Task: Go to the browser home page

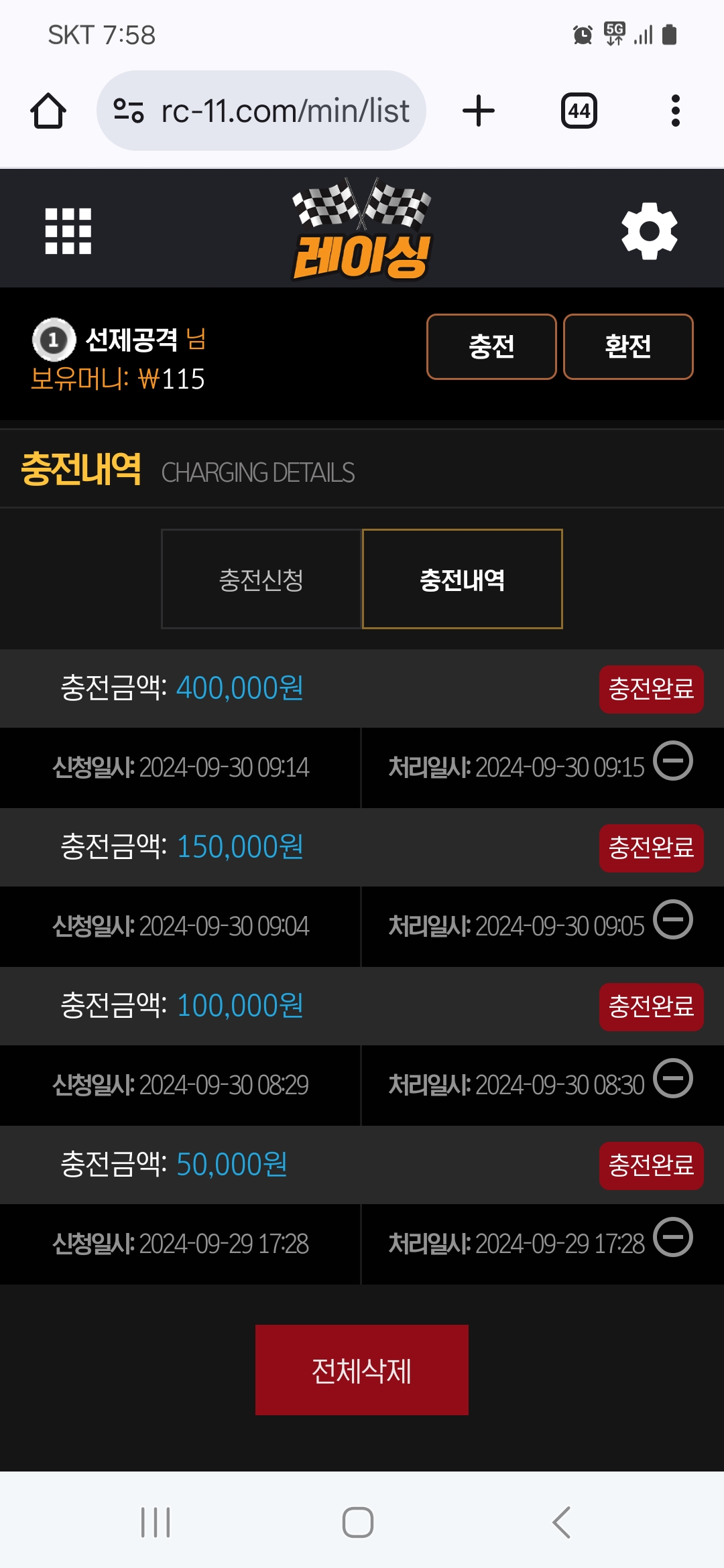Action: [x=48, y=111]
